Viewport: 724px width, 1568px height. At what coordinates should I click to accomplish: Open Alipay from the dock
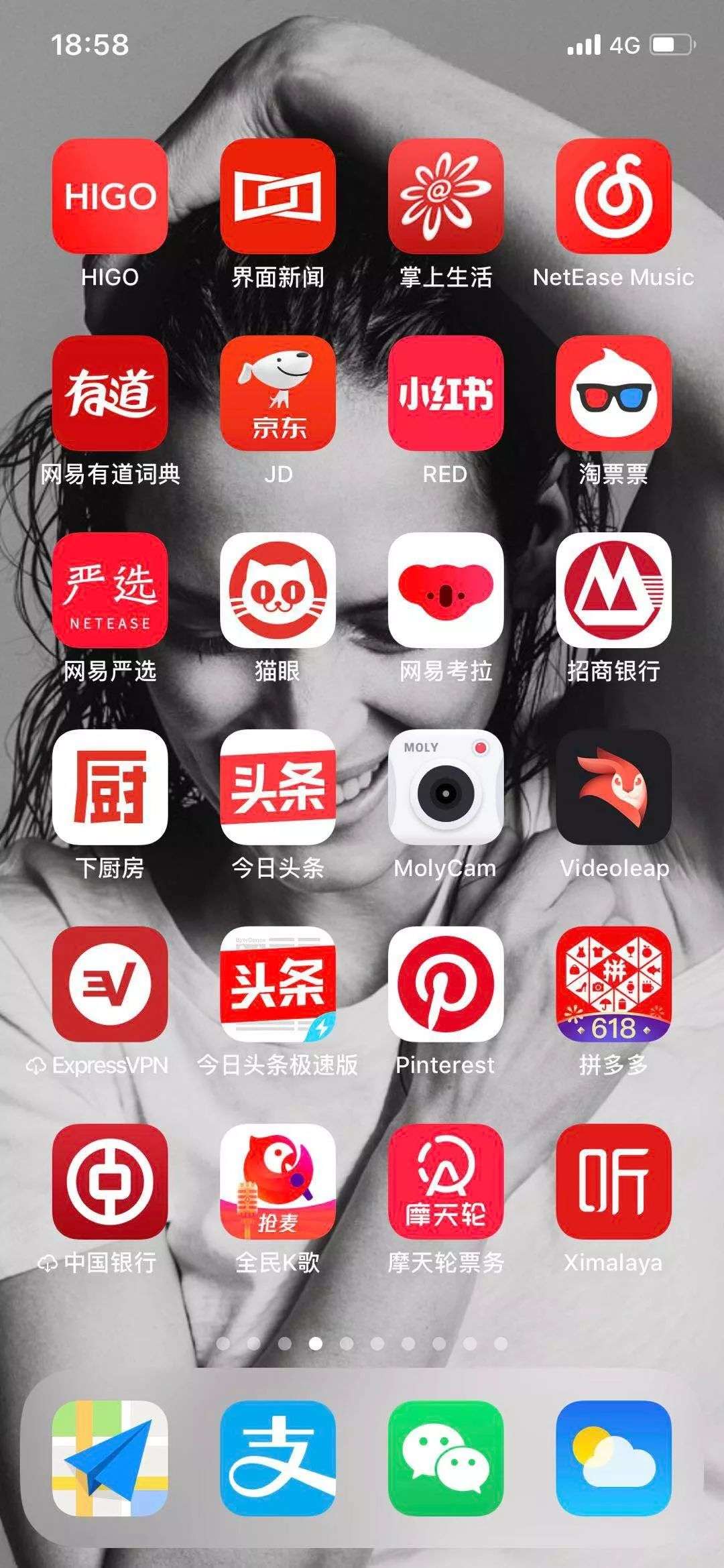pyautogui.click(x=278, y=1458)
